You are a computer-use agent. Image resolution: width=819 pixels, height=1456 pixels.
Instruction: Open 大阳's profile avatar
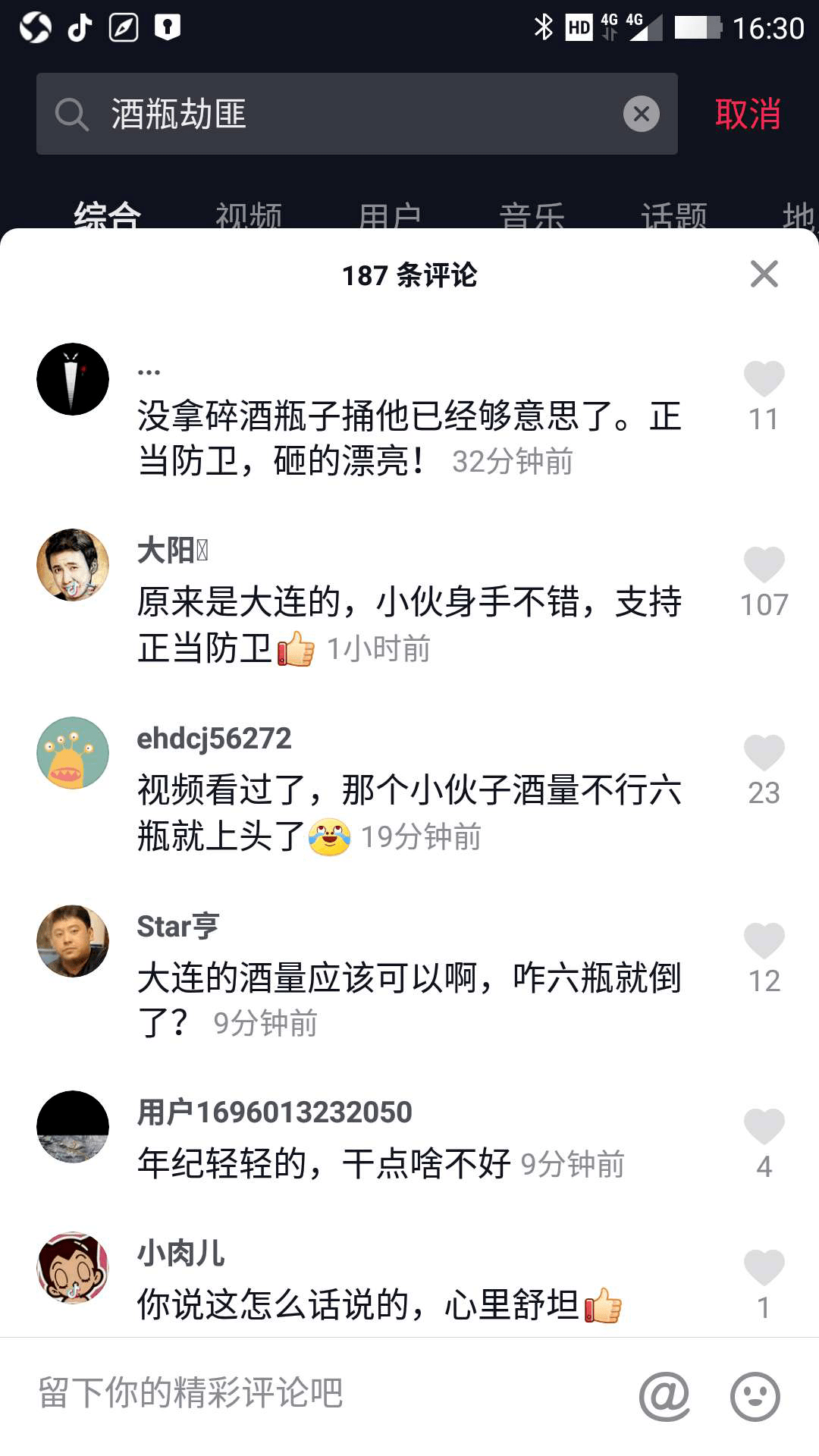click(73, 565)
